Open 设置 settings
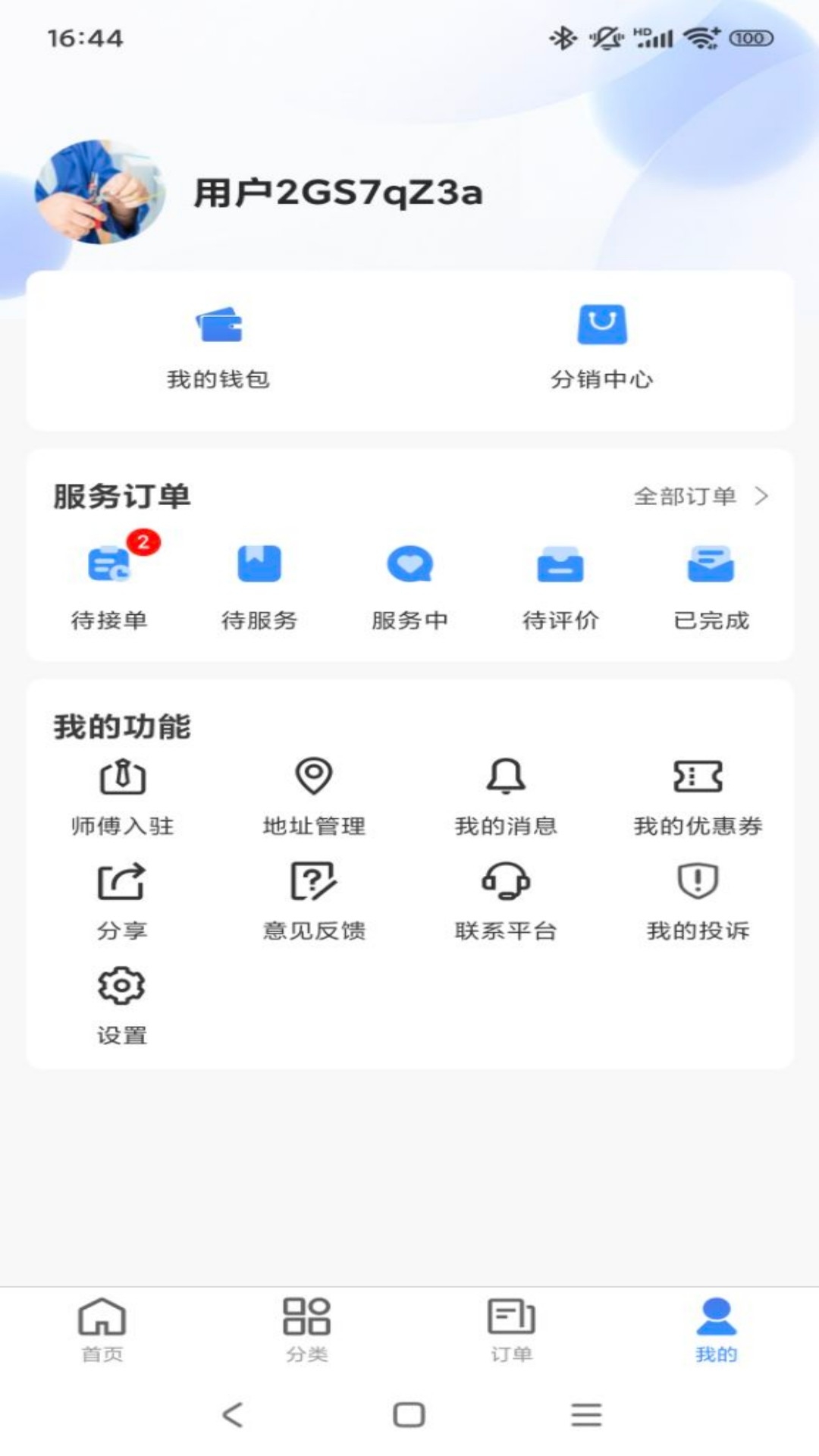The width and height of the screenshot is (819, 1456). click(122, 1006)
